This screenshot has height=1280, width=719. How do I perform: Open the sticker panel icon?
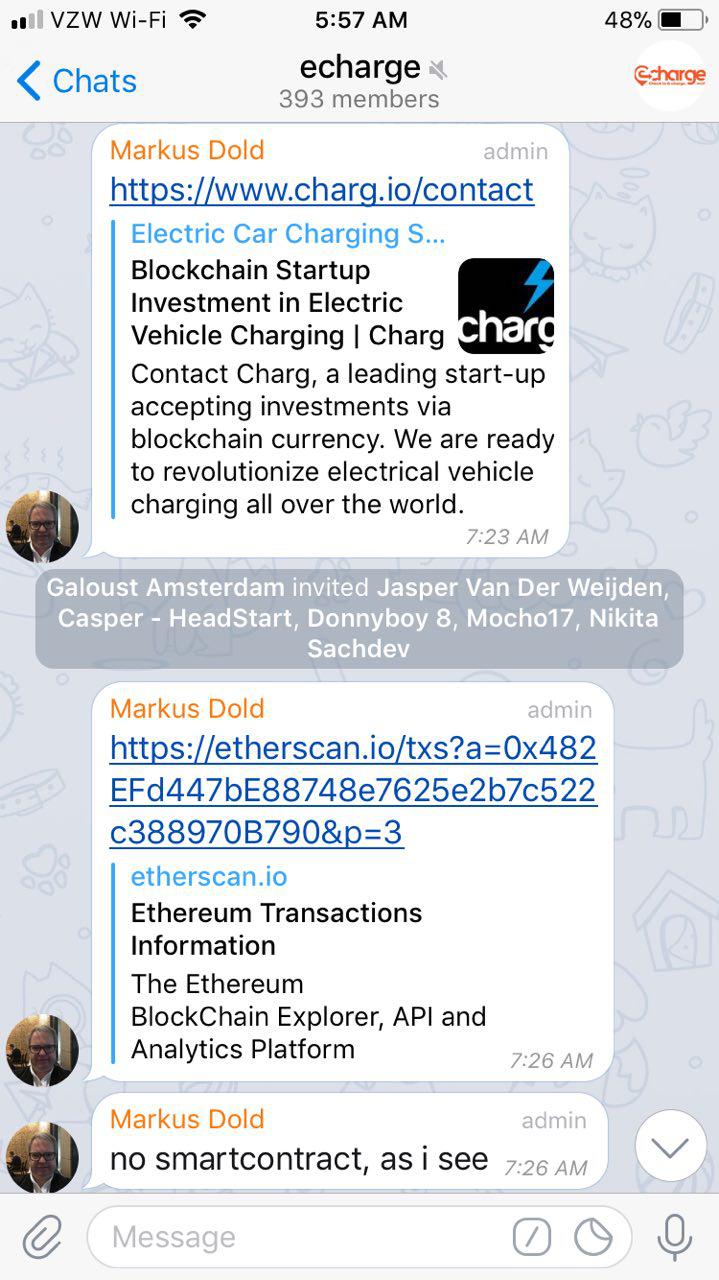tap(593, 1238)
